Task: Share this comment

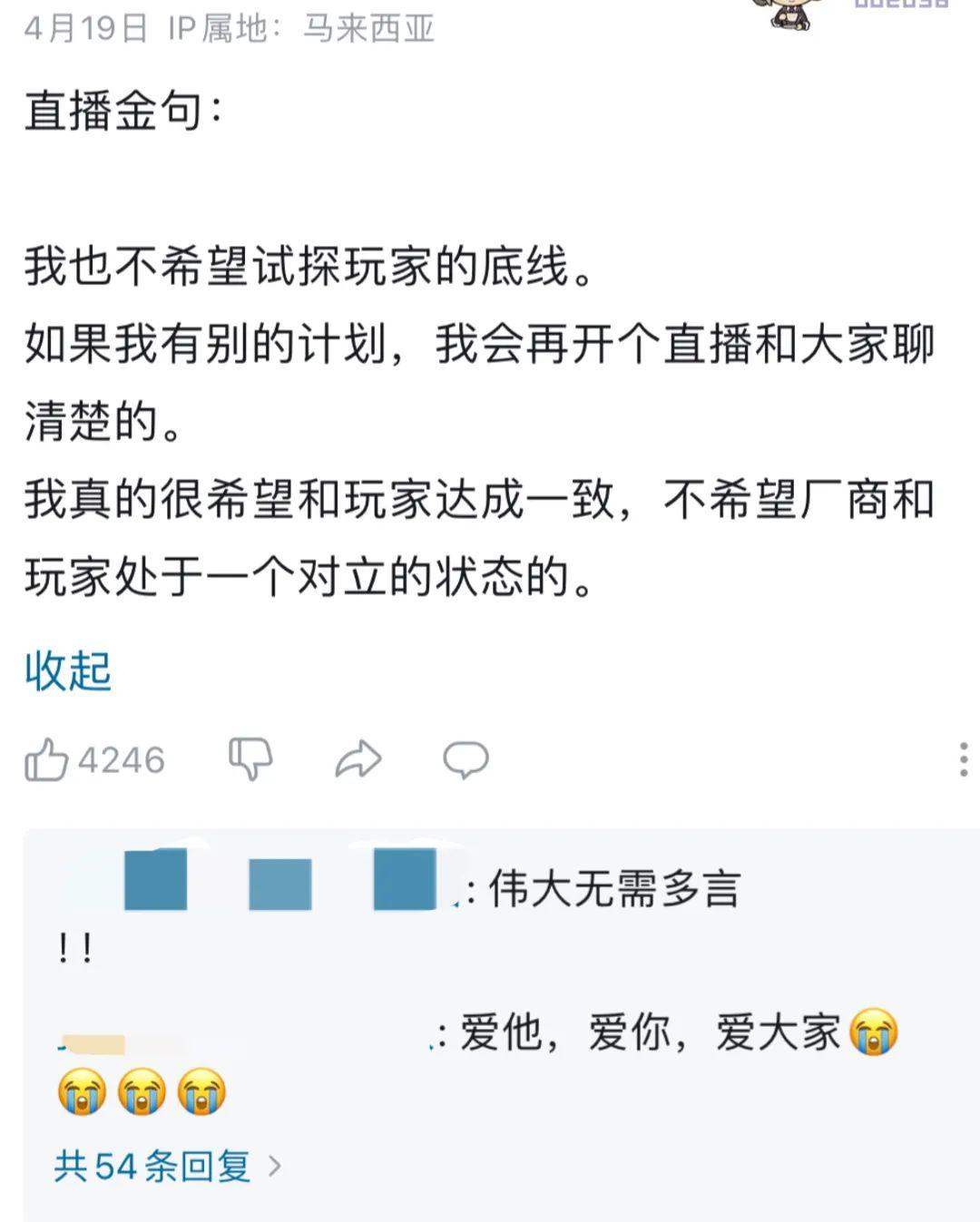Action: point(358,759)
